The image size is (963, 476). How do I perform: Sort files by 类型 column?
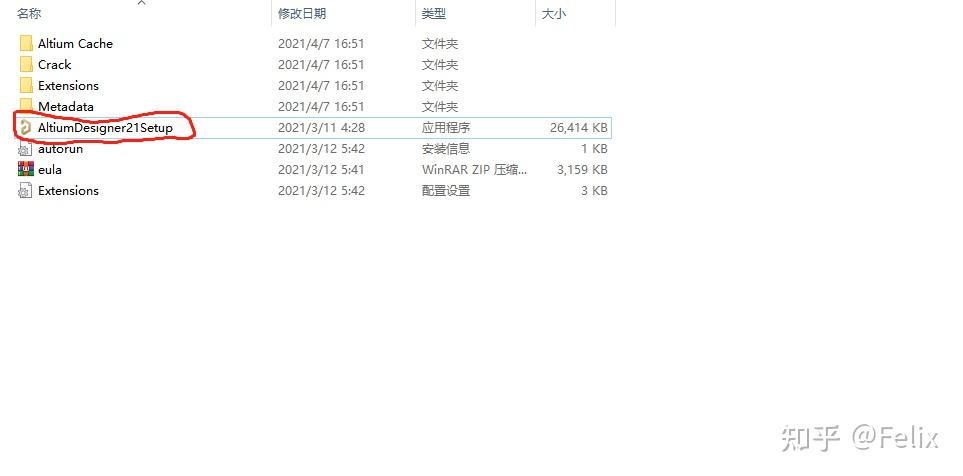tap(434, 14)
